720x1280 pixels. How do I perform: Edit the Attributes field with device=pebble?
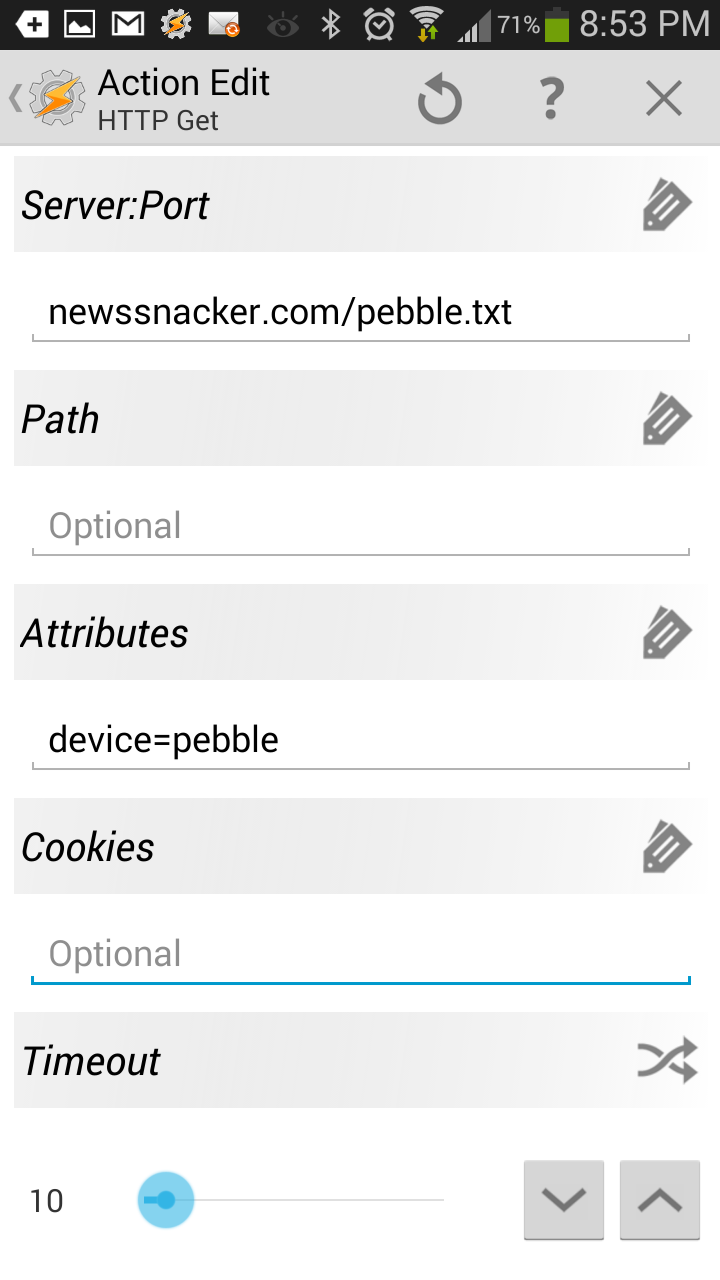click(x=361, y=741)
